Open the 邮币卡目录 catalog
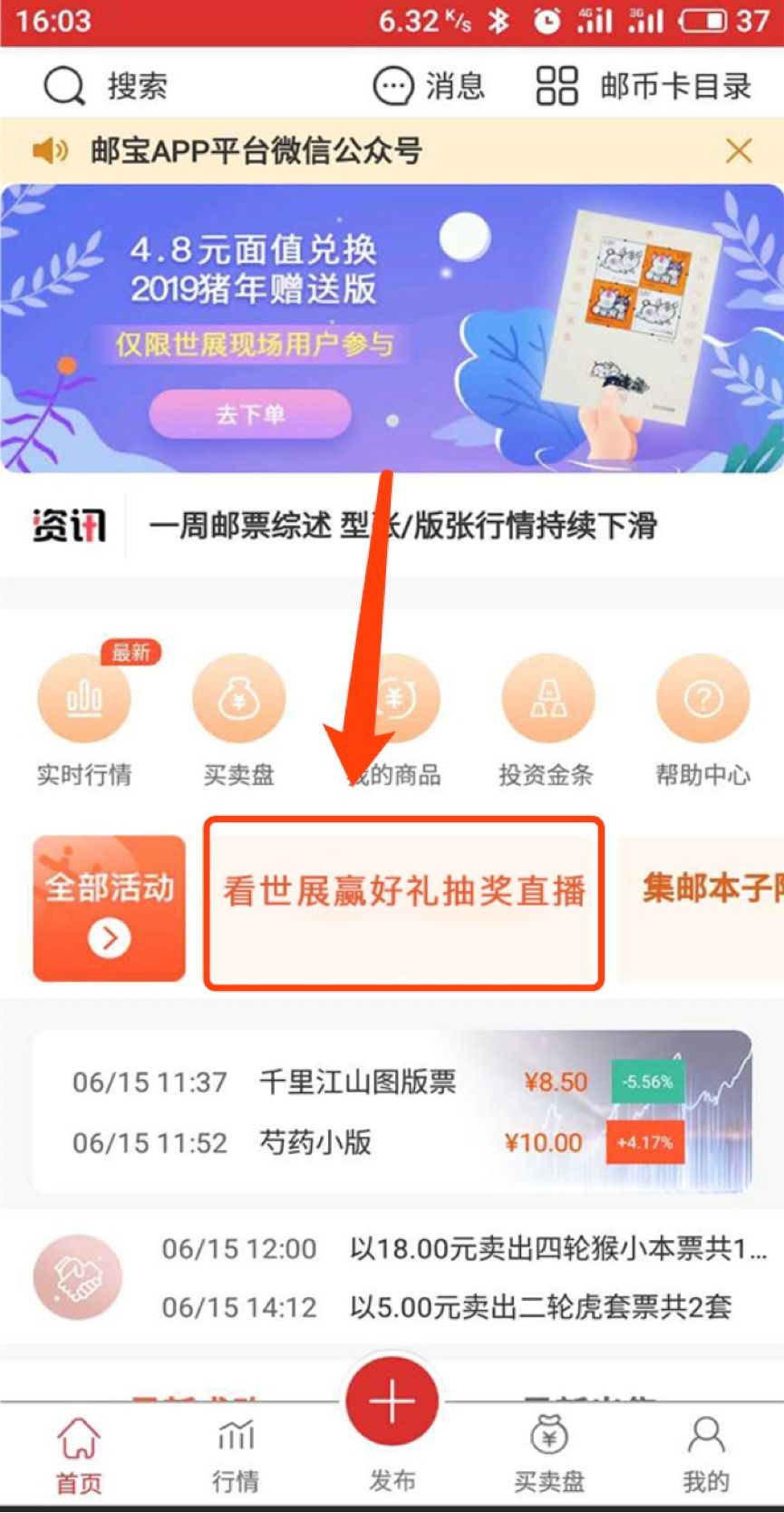The image size is (784, 1513). [x=644, y=87]
